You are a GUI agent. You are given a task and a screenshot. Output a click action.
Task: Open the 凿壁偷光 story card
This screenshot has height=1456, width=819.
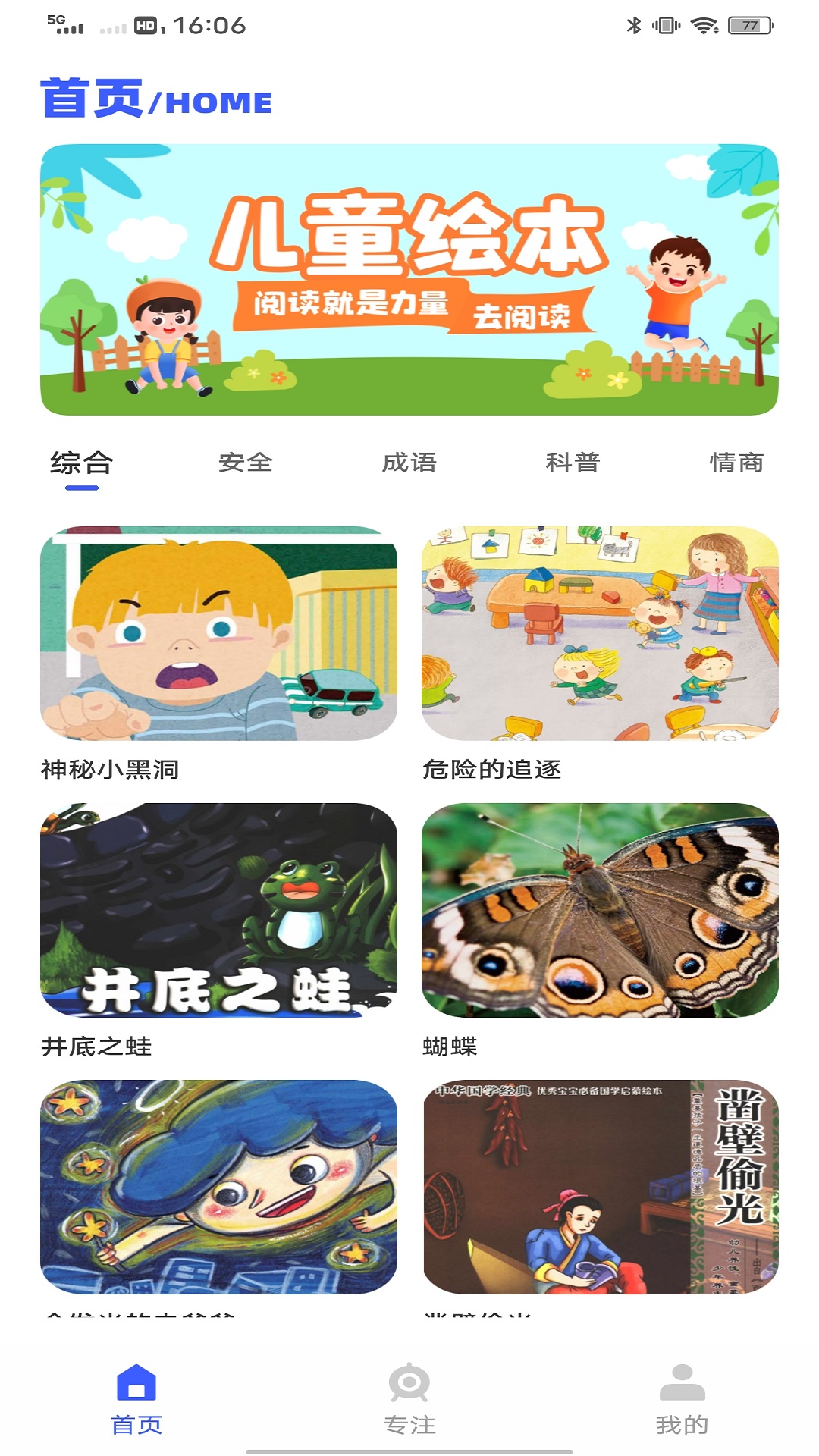pos(600,1187)
